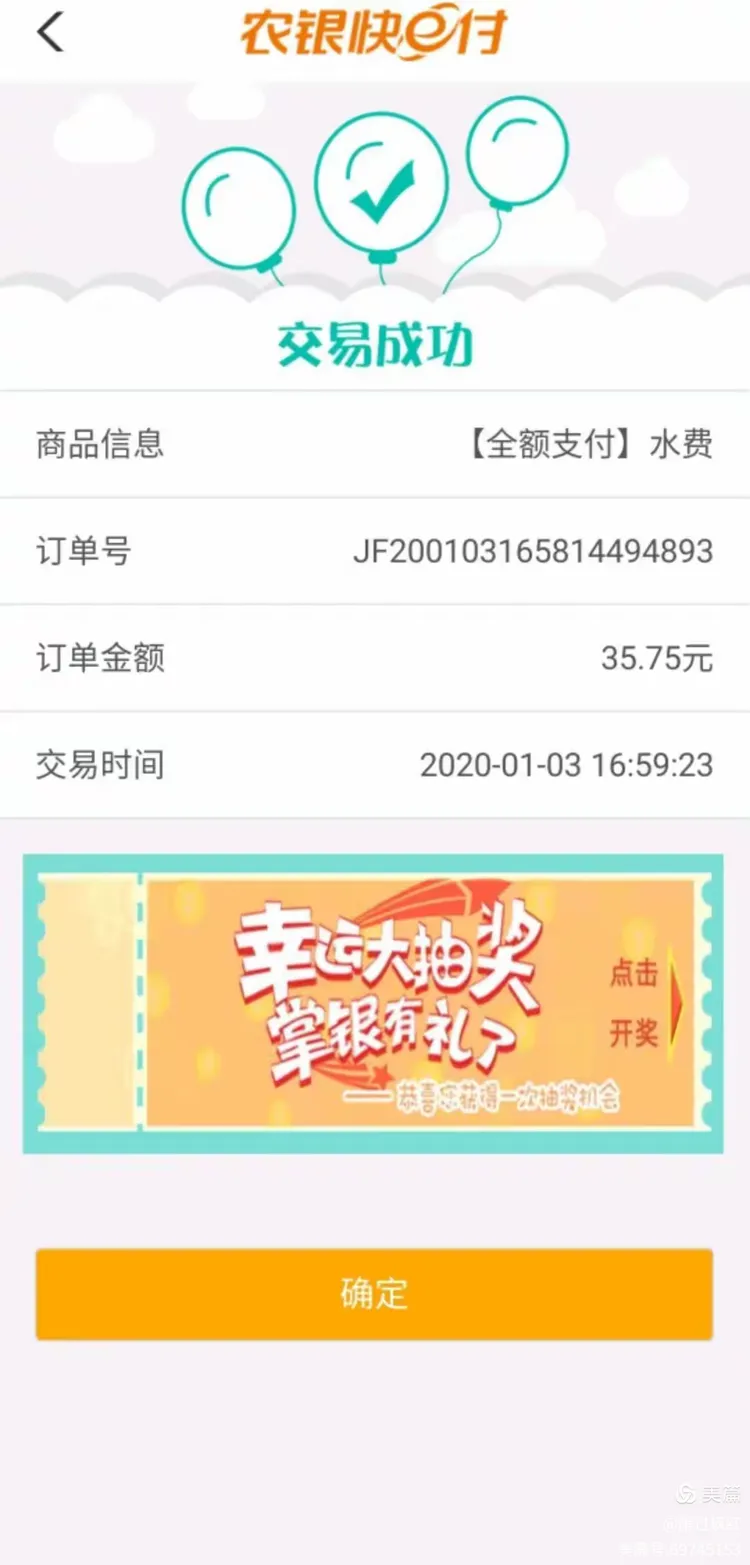Click the 交易成功 success heading
Image resolution: width=750 pixels, height=1565 pixels.
coord(375,345)
